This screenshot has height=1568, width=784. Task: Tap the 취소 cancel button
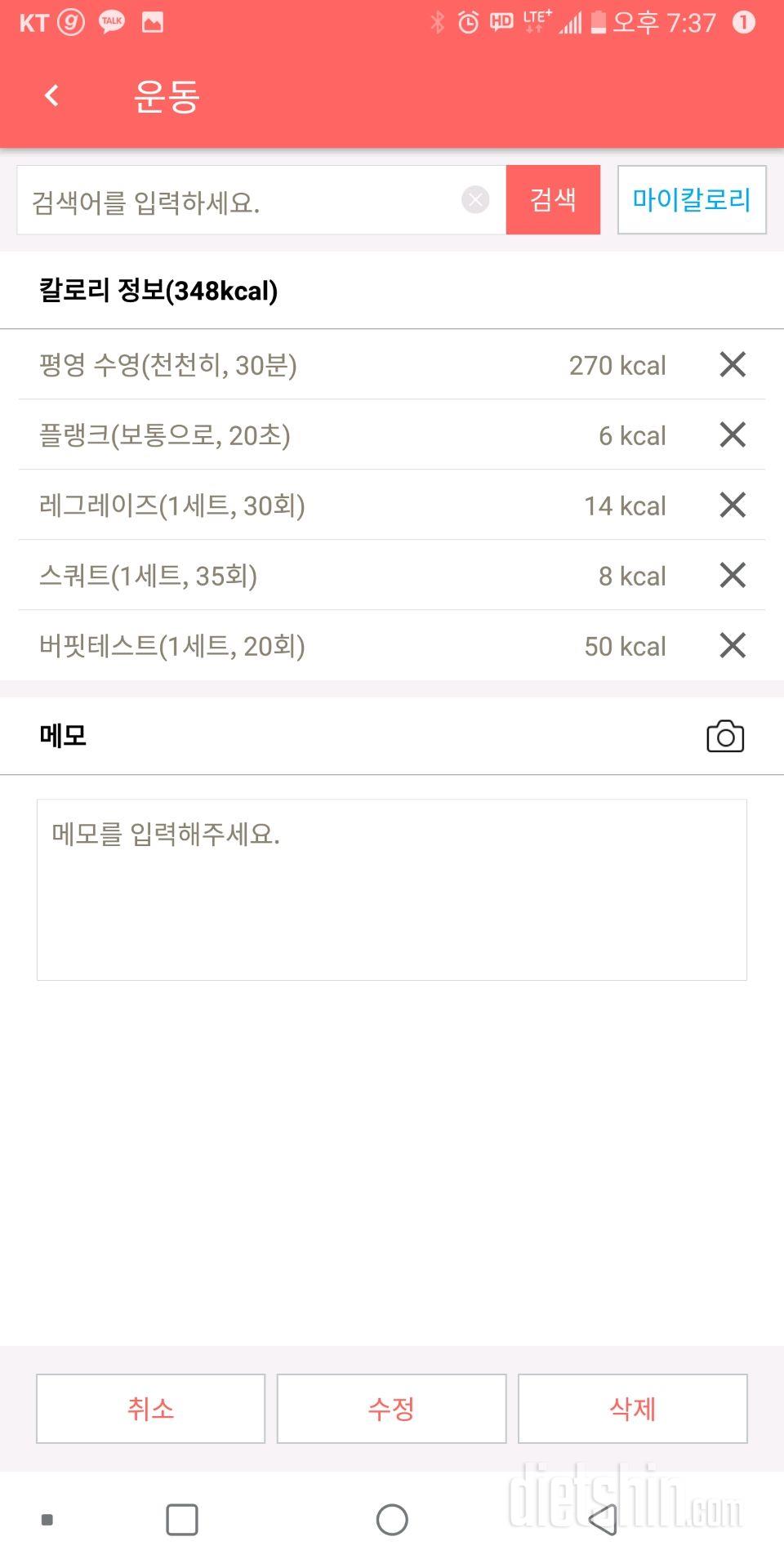[150, 1408]
